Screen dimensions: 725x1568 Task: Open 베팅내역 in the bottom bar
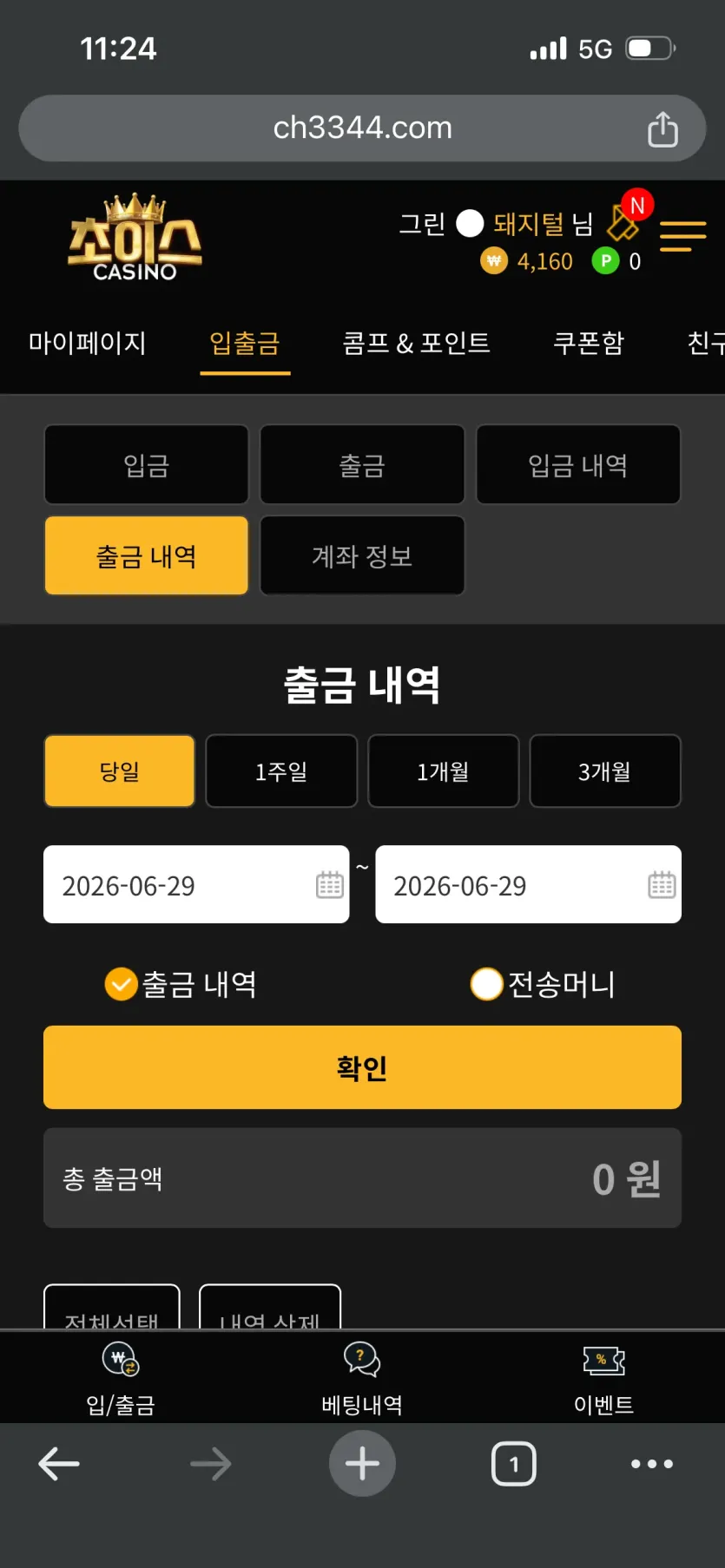[x=362, y=1378]
